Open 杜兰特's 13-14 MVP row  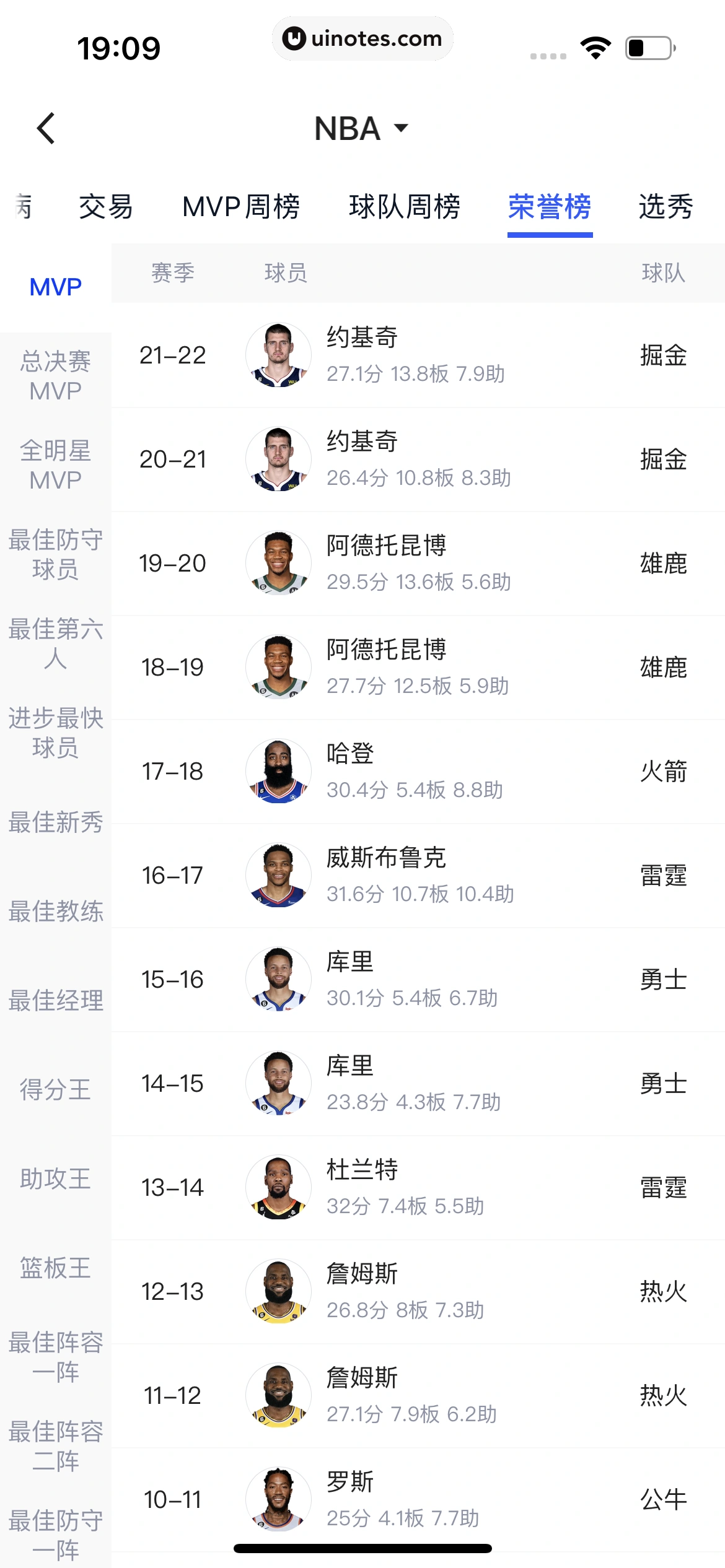(415, 1187)
